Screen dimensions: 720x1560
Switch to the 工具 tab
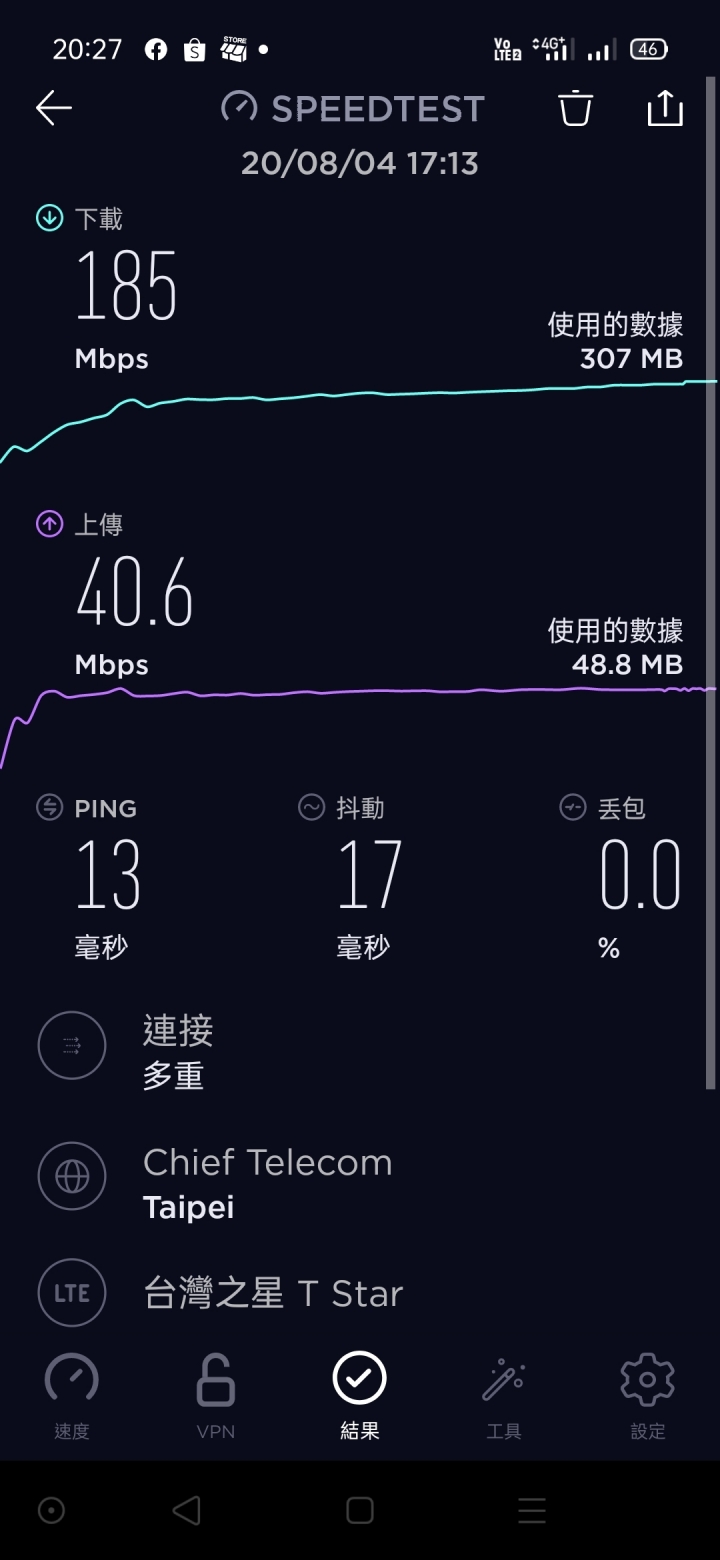coord(504,1395)
